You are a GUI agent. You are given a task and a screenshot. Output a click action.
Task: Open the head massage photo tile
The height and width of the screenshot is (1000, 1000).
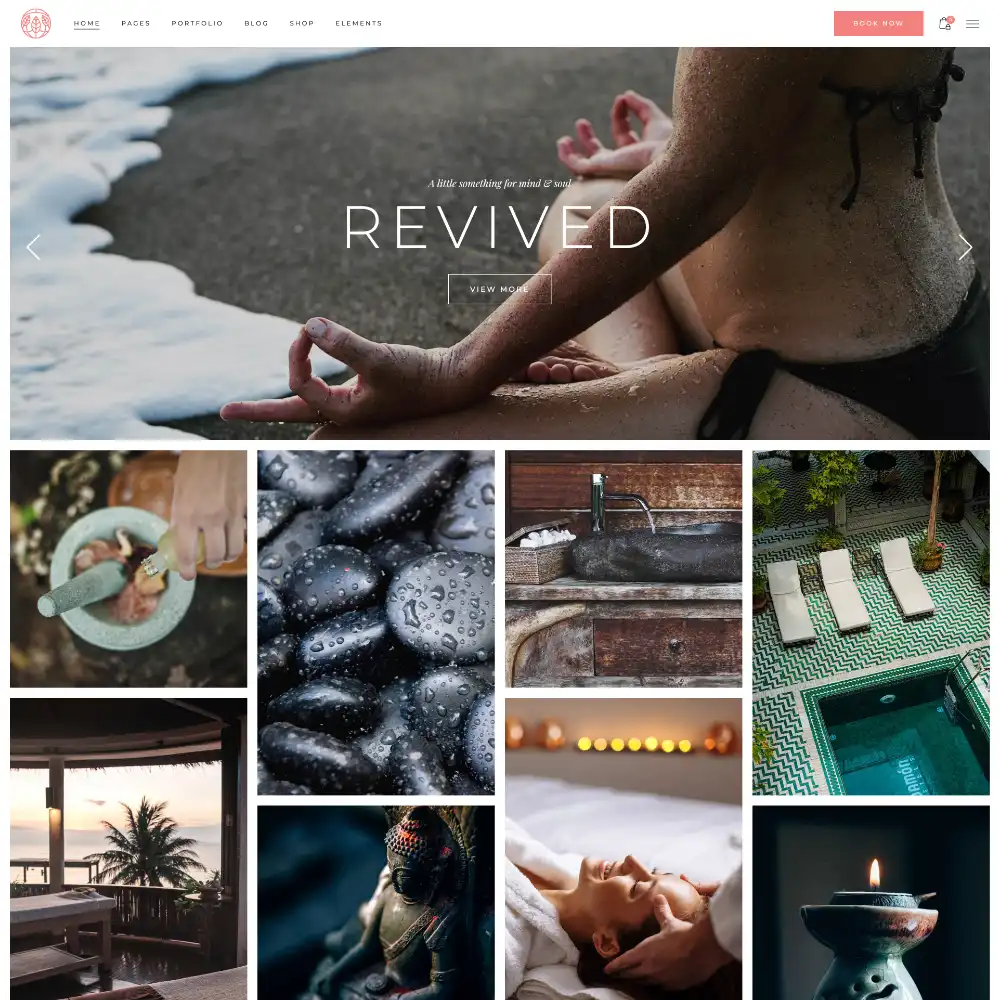coord(623,848)
